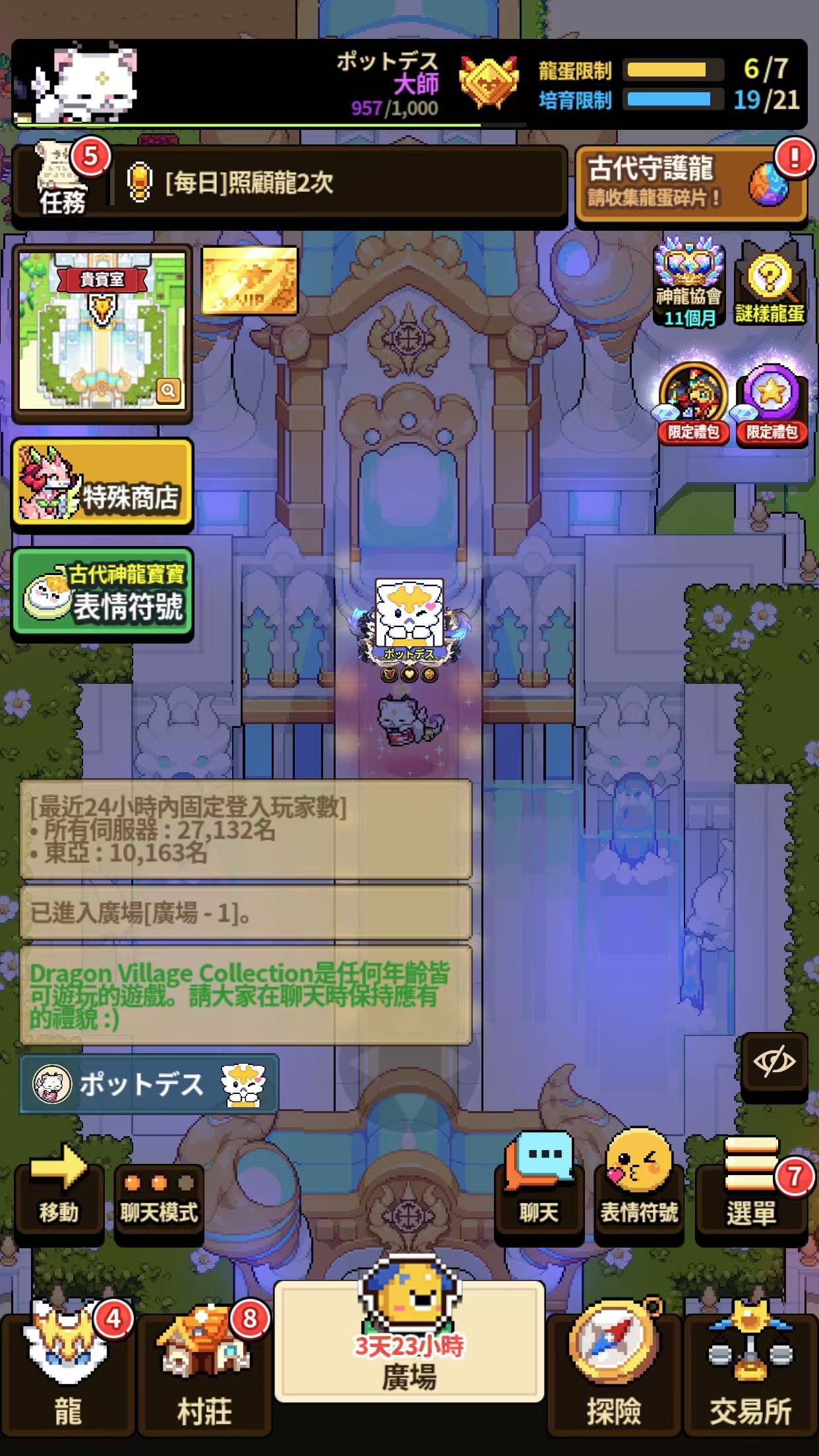Open the 古代守護龍 event banner
The width and height of the screenshot is (819, 1456).
pos(690,182)
